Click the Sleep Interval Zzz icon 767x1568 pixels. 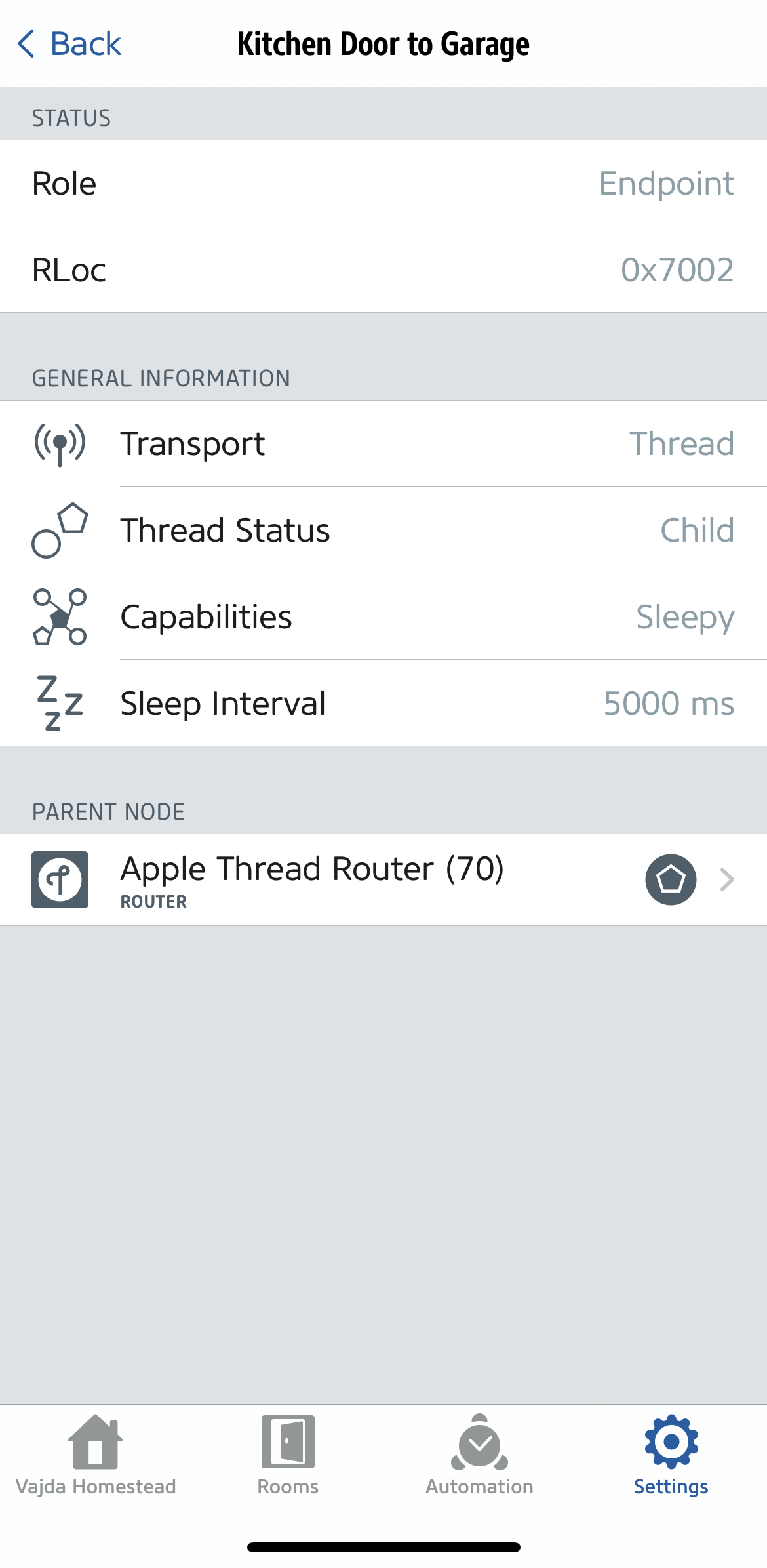tap(59, 703)
